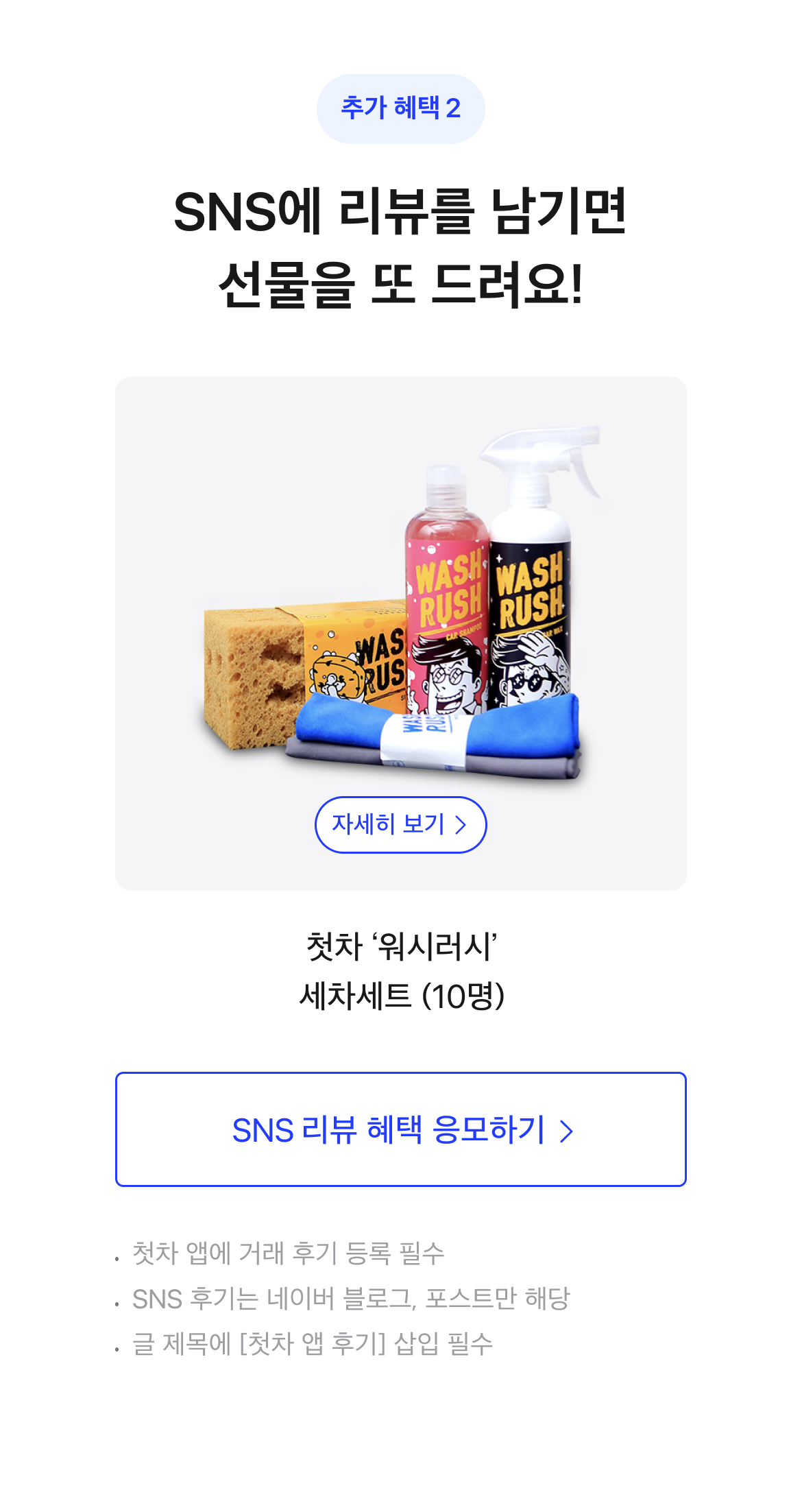Apply via SNS 리뷰 혜택 응모하기 button
The width and height of the screenshot is (802, 1512).
[x=400, y=1129]
